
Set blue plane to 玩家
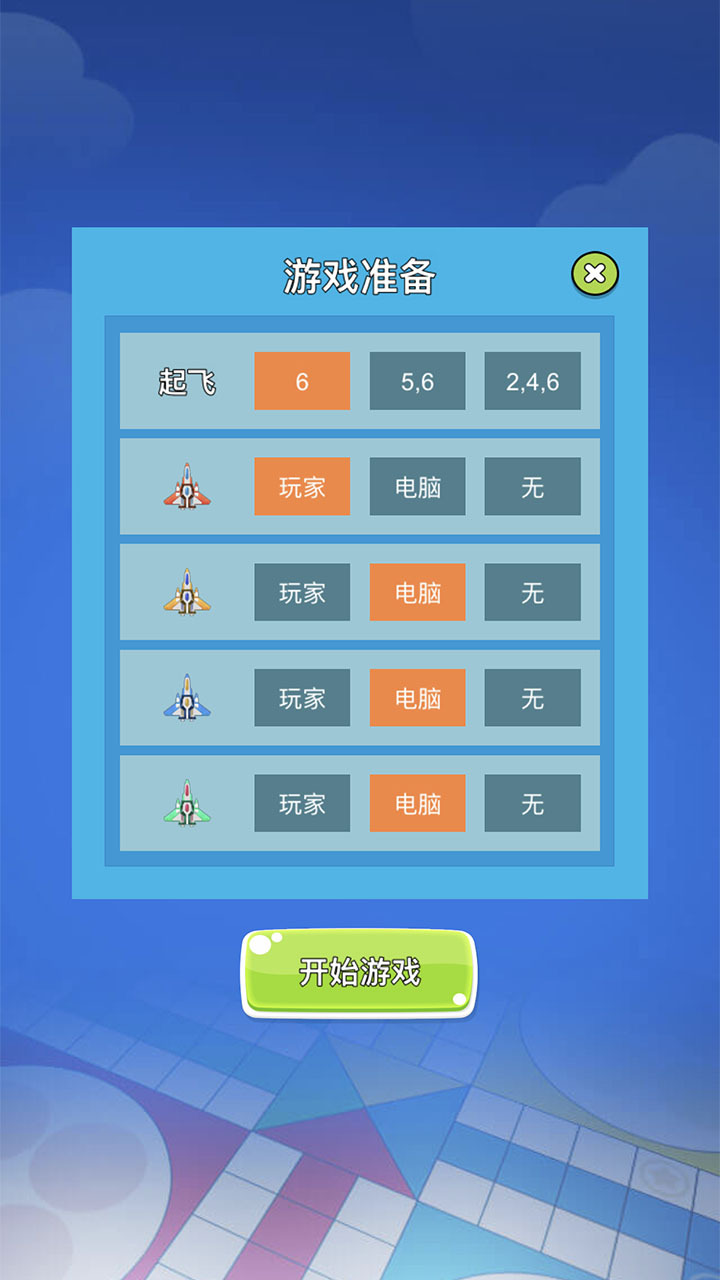point(302,698)
